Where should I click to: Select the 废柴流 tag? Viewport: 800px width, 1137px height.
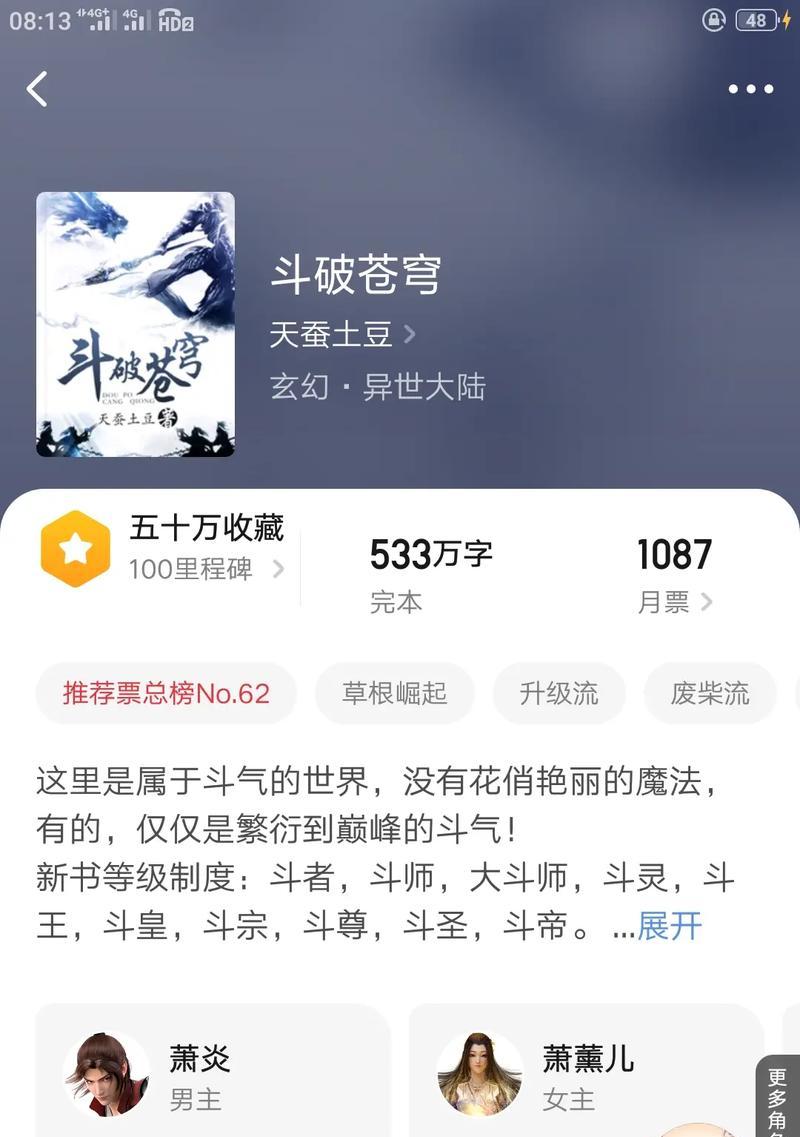710,693
